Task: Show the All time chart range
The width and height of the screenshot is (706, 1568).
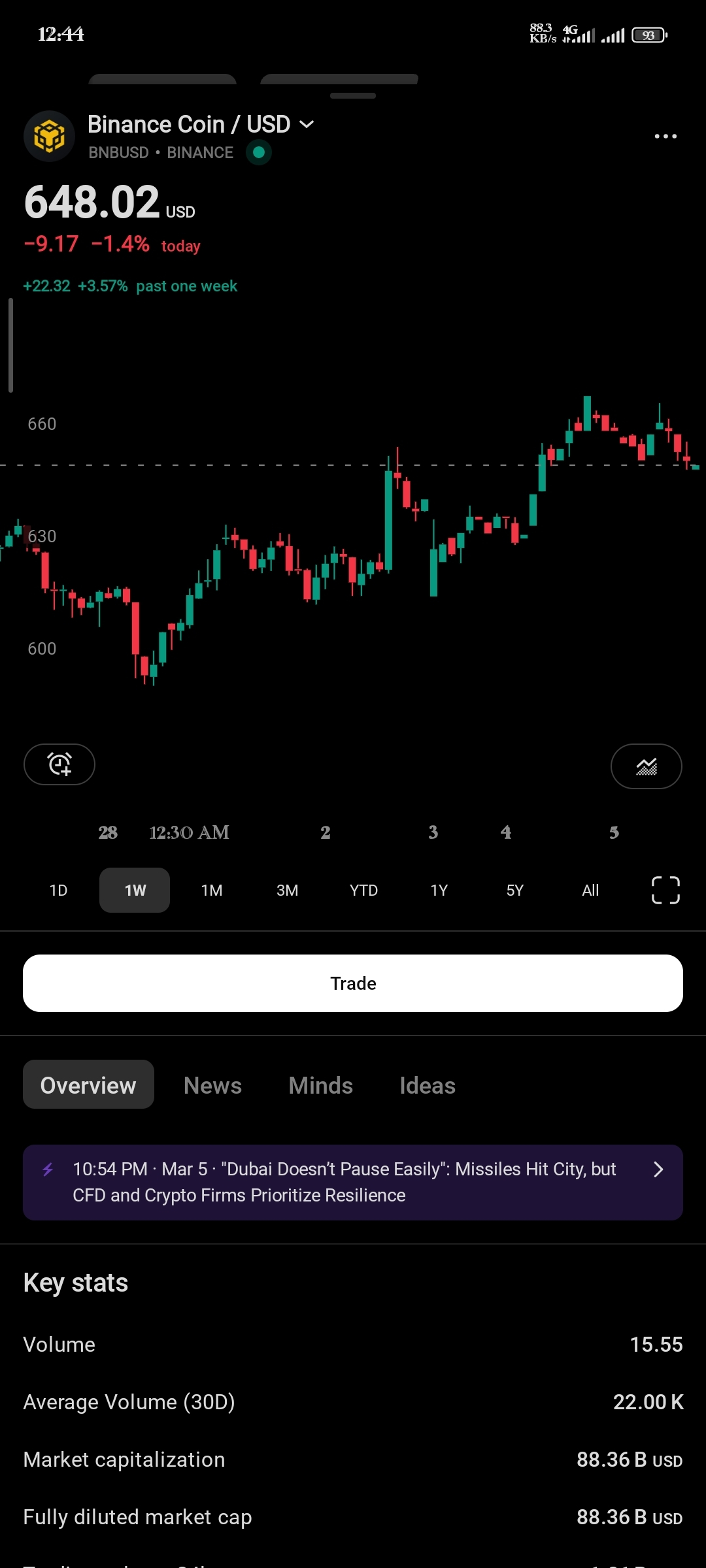Action: click(x=590, y=890)
